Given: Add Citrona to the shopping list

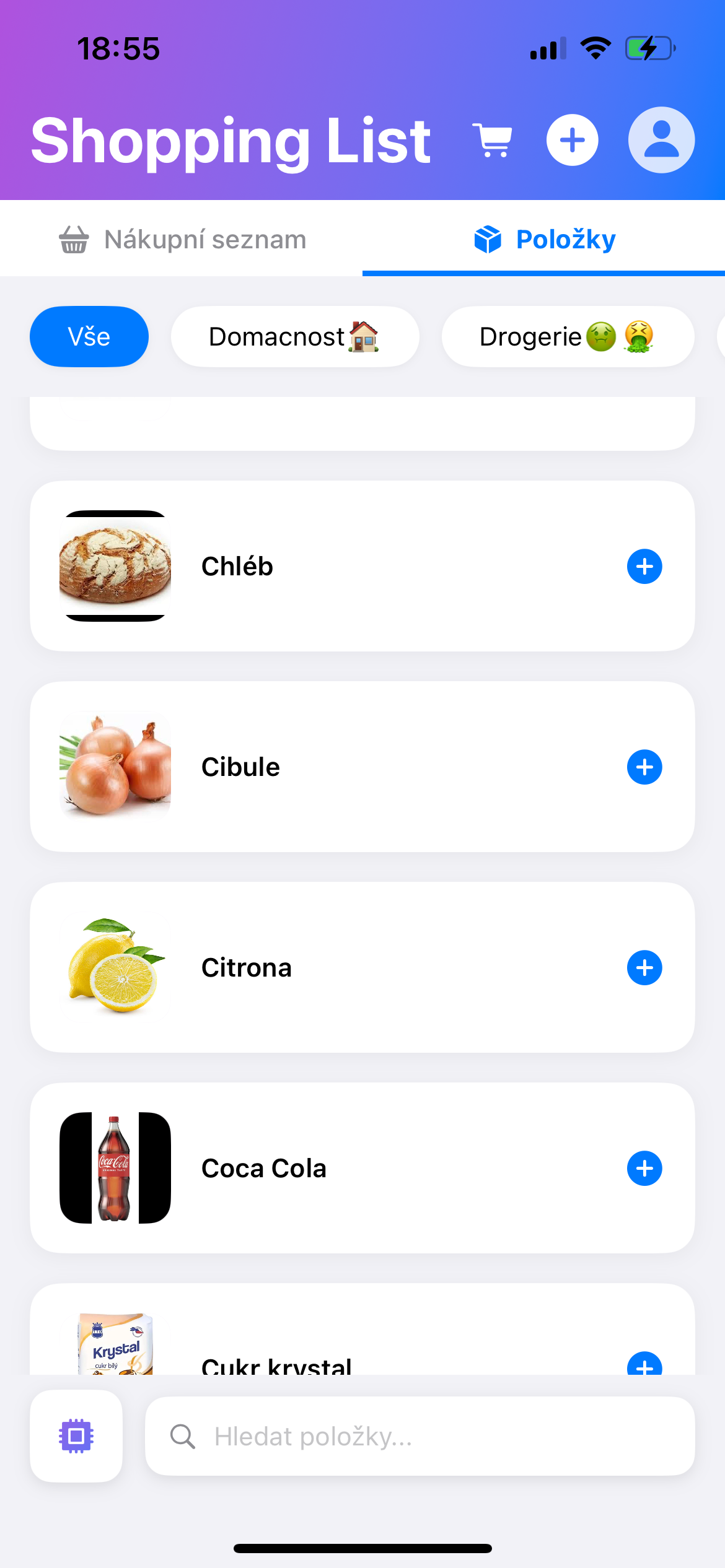Looking at the screenshot, I should pos(644,967).
